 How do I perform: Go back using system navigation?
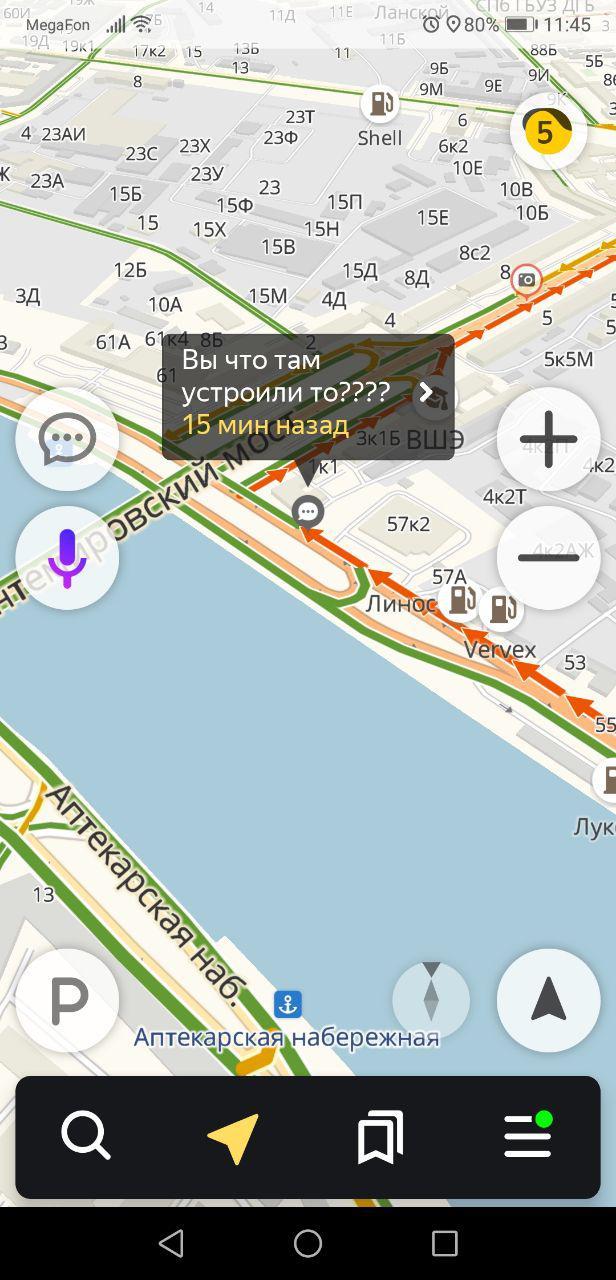click(x=171, y=1243)
